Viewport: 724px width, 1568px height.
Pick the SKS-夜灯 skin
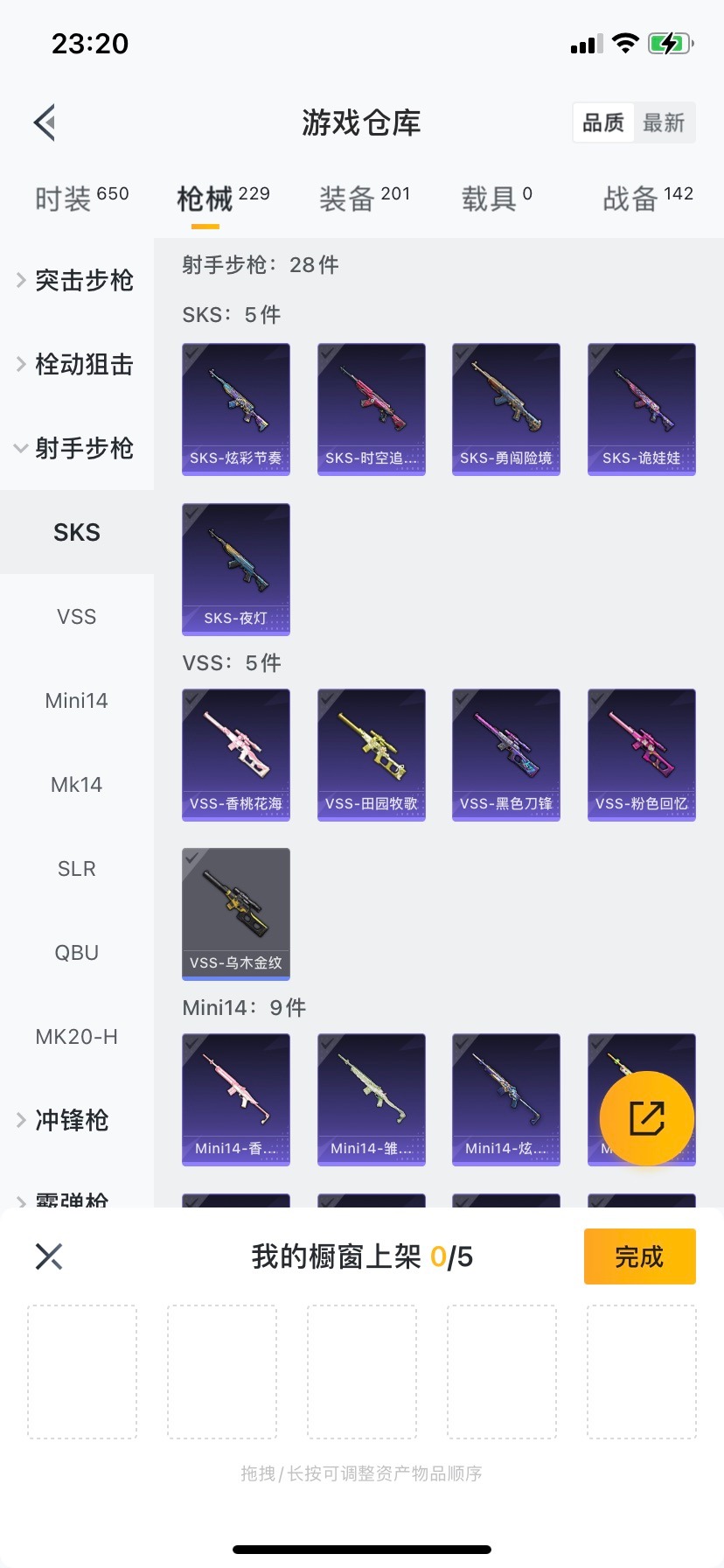pos(236,569)
